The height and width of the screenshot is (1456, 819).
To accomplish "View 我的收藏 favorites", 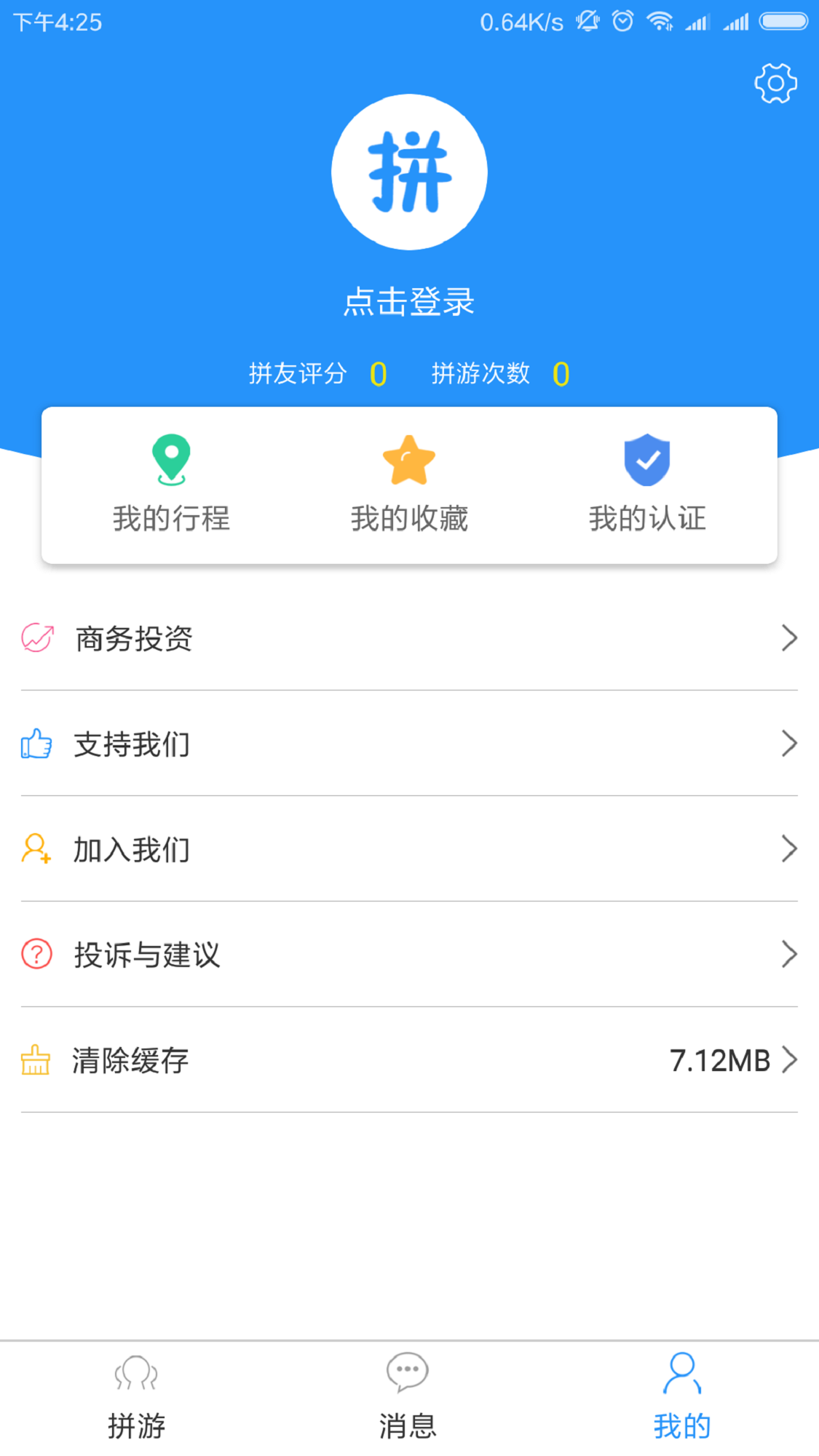I will click(409, 485).
